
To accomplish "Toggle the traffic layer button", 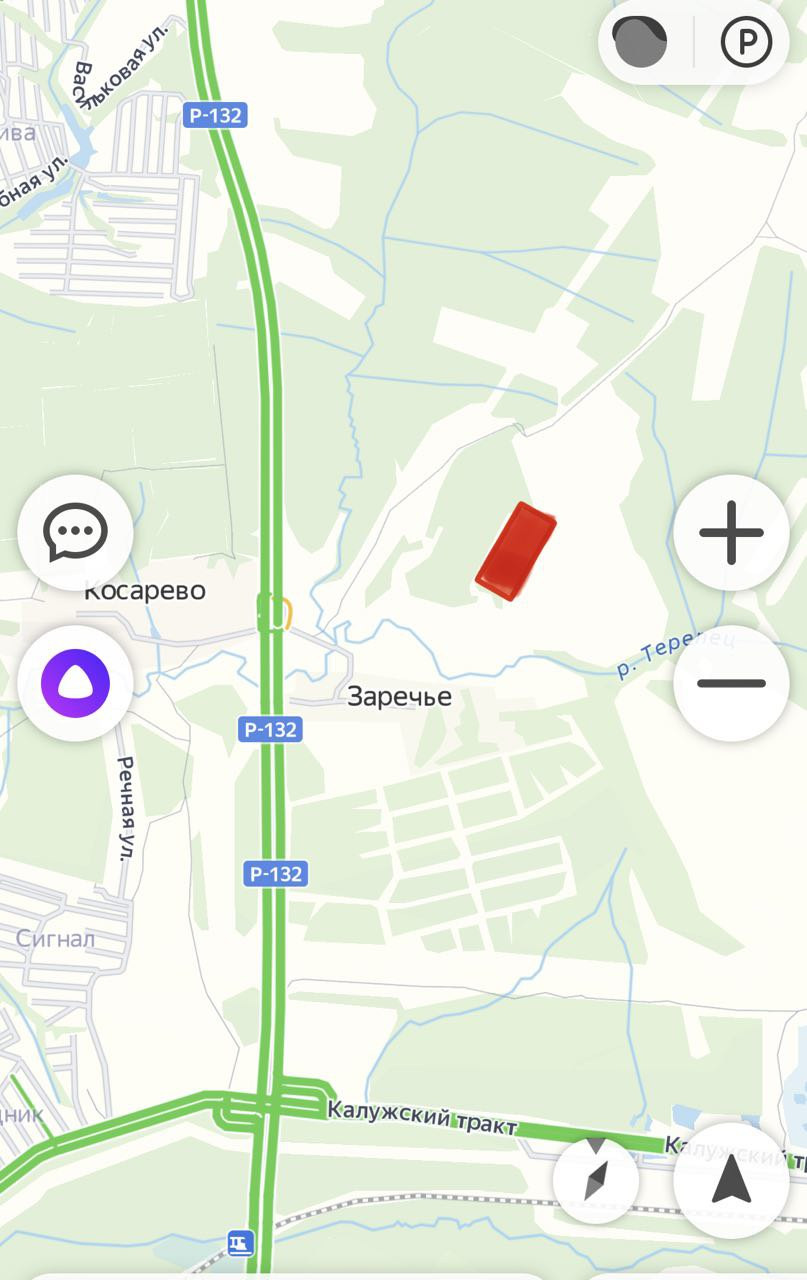I will pos(640,42).
